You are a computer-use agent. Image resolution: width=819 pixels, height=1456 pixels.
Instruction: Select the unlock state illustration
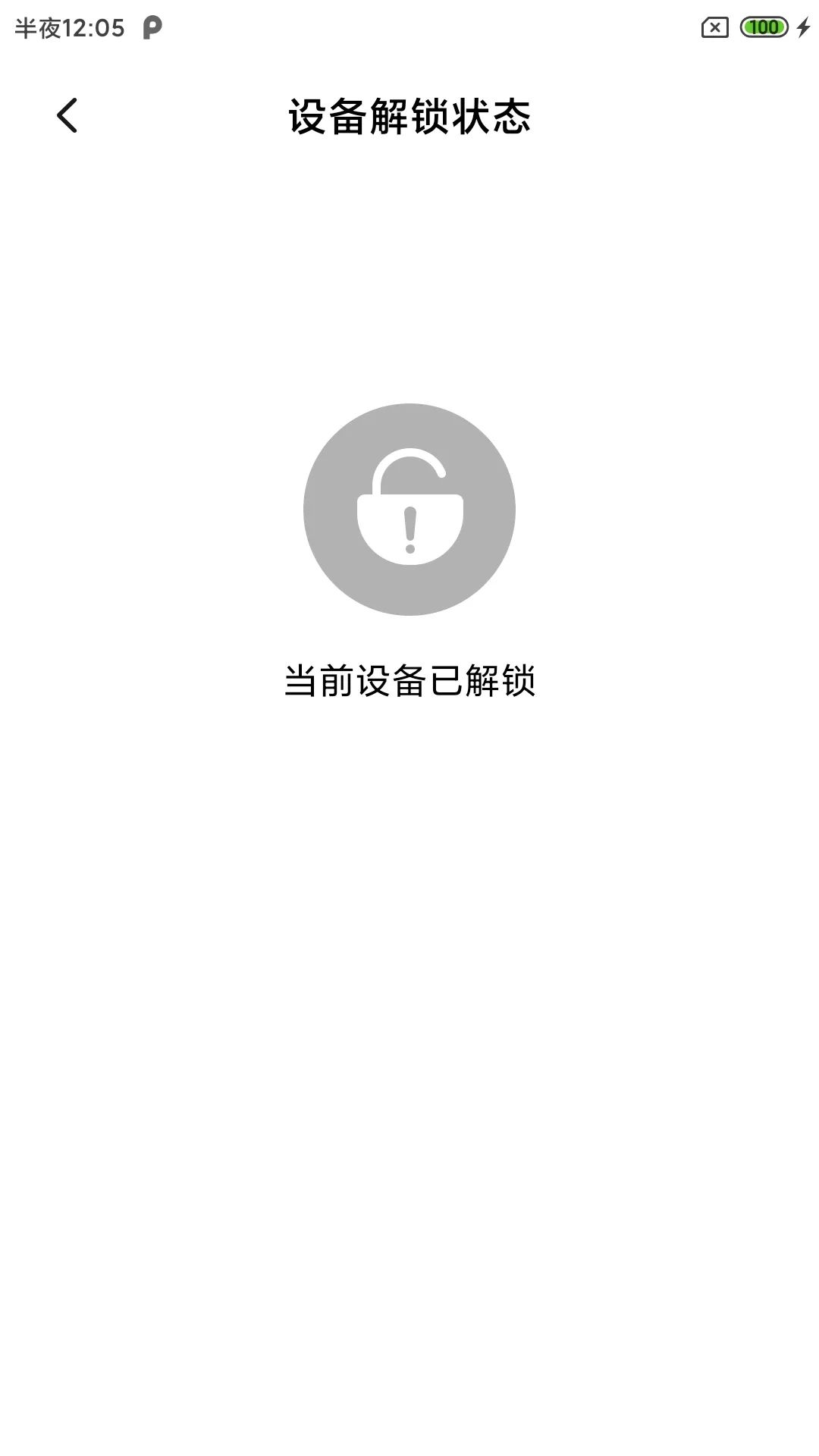tap(409, 510)
